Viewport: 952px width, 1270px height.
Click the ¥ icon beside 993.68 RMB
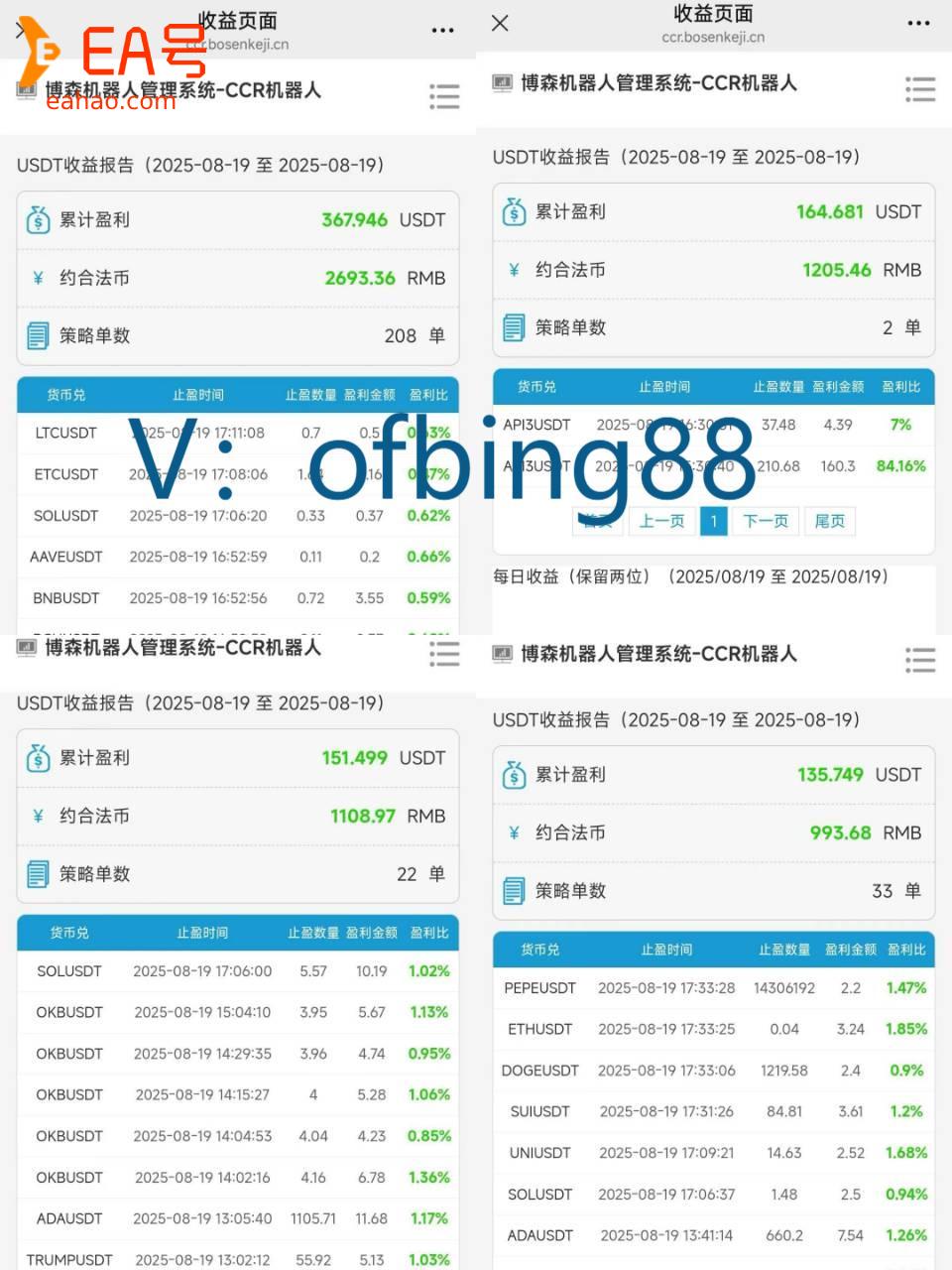pos(514,832)
